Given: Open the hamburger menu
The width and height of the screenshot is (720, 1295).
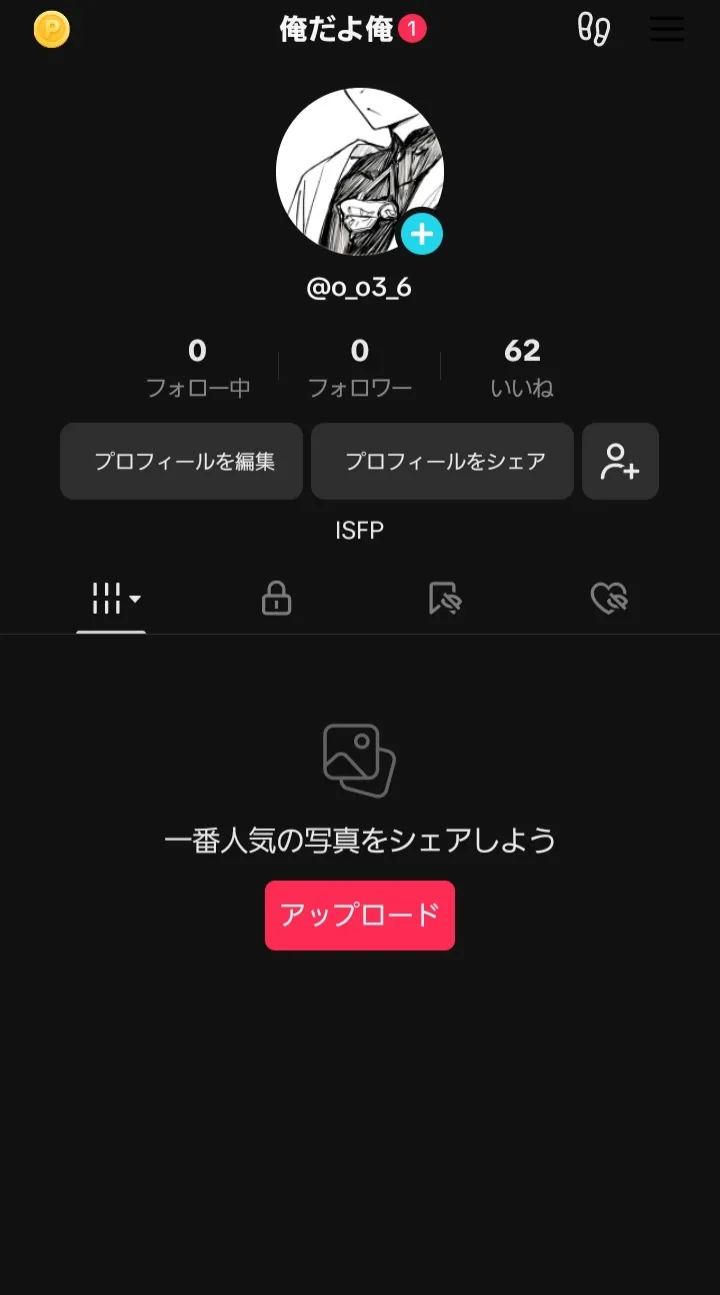Looking at the screenshot, I should (667, 29).
